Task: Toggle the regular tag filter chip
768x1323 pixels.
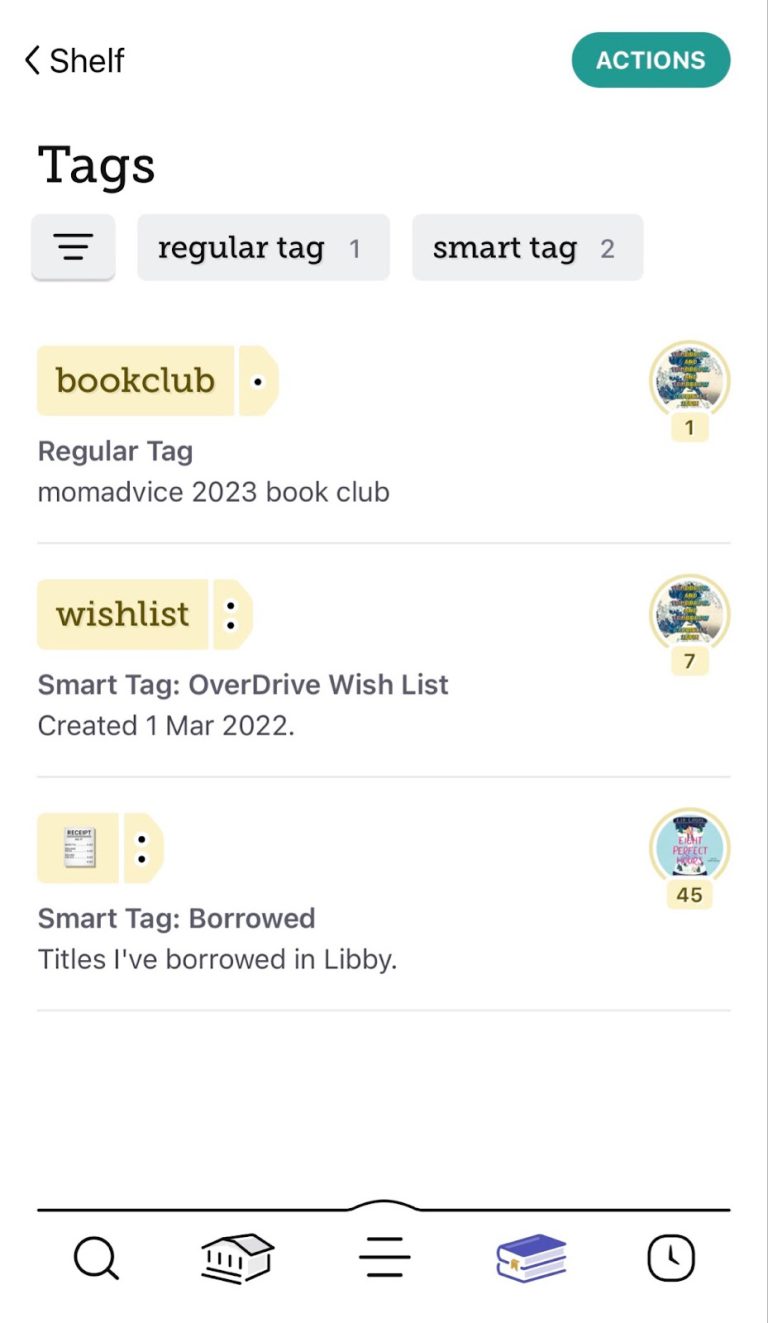Action: point(263,247)
